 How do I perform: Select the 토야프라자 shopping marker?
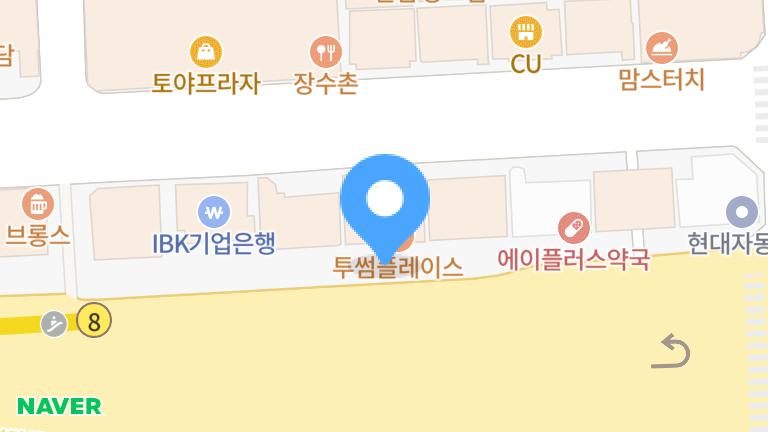[206, 51]
